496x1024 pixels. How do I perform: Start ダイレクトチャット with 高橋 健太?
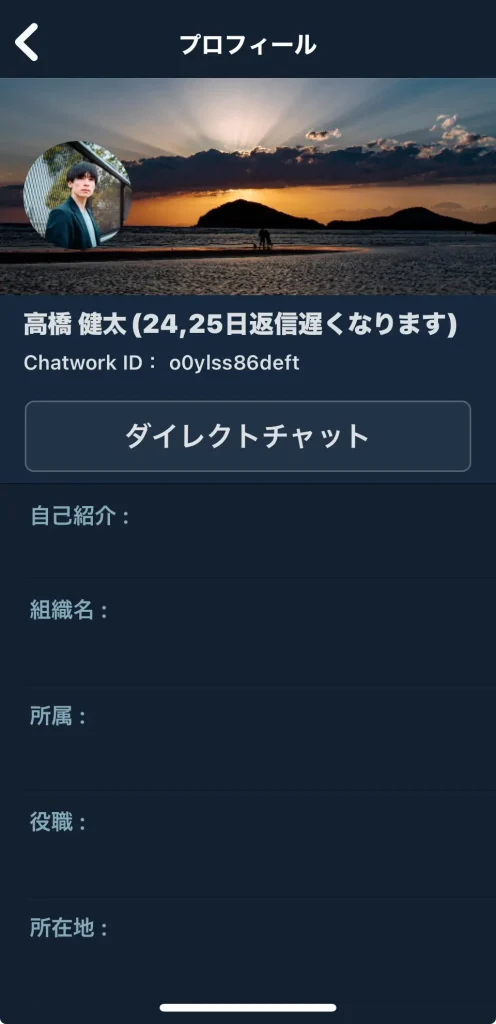click(248, 436)
